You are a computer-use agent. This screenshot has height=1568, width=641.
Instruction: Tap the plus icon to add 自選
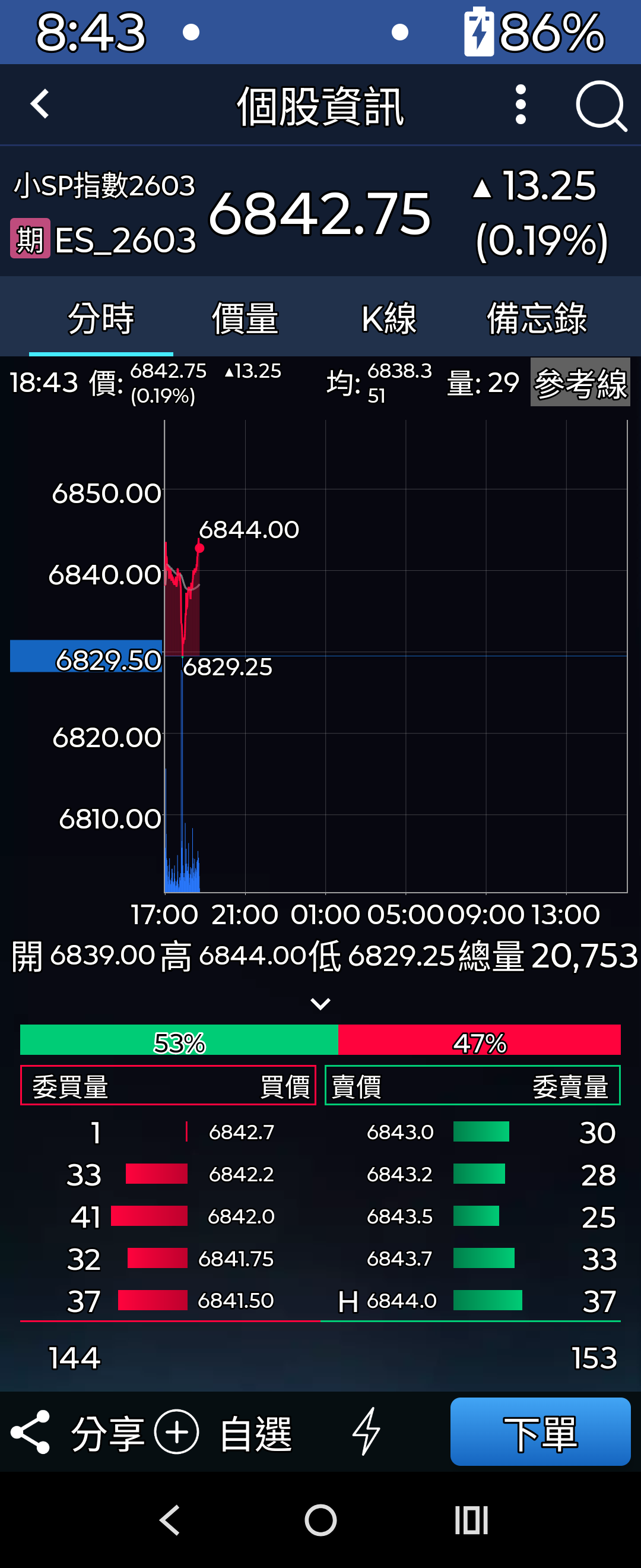tap(175, 1431)
